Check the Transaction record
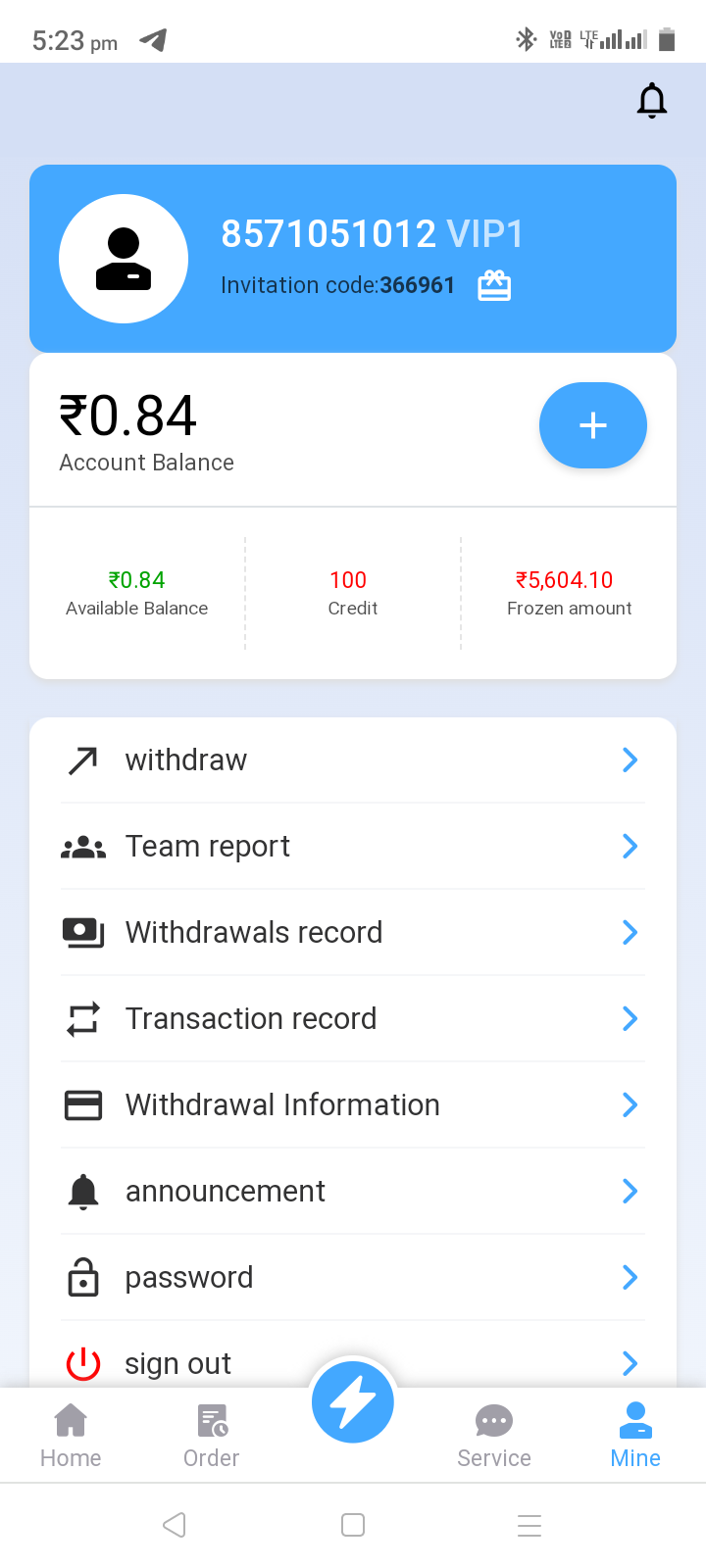This screenshot has height=1568, width=706. [x=353, y=1019]
